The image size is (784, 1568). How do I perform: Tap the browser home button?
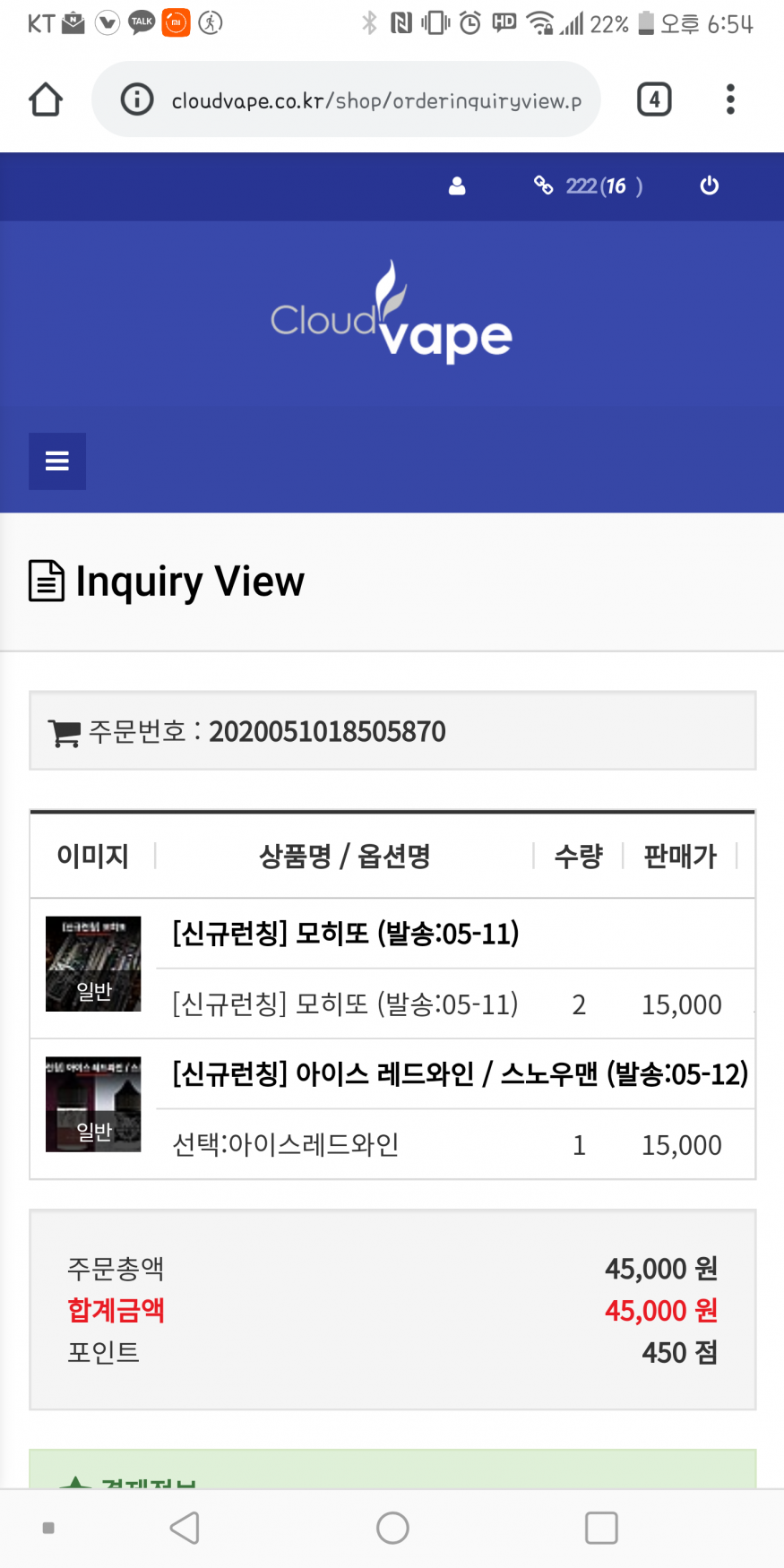coord(46,99)
